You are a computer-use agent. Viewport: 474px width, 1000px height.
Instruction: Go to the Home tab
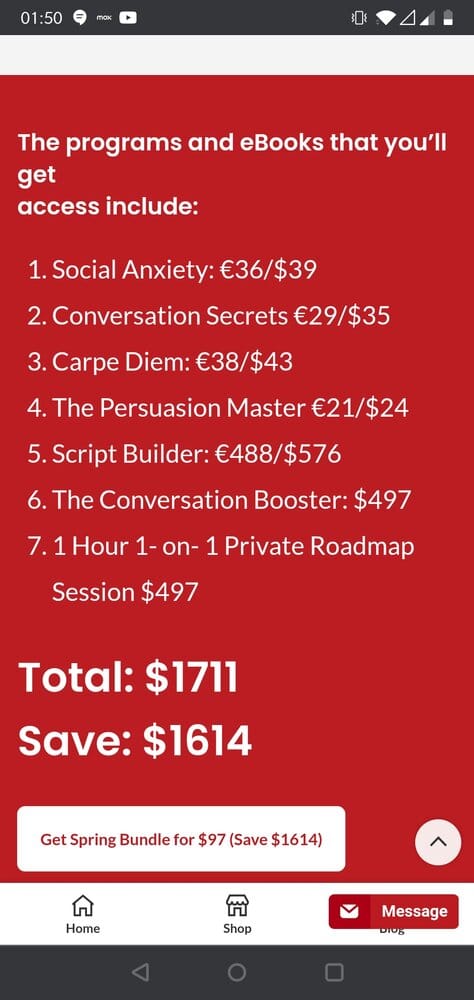click(83, 914)
